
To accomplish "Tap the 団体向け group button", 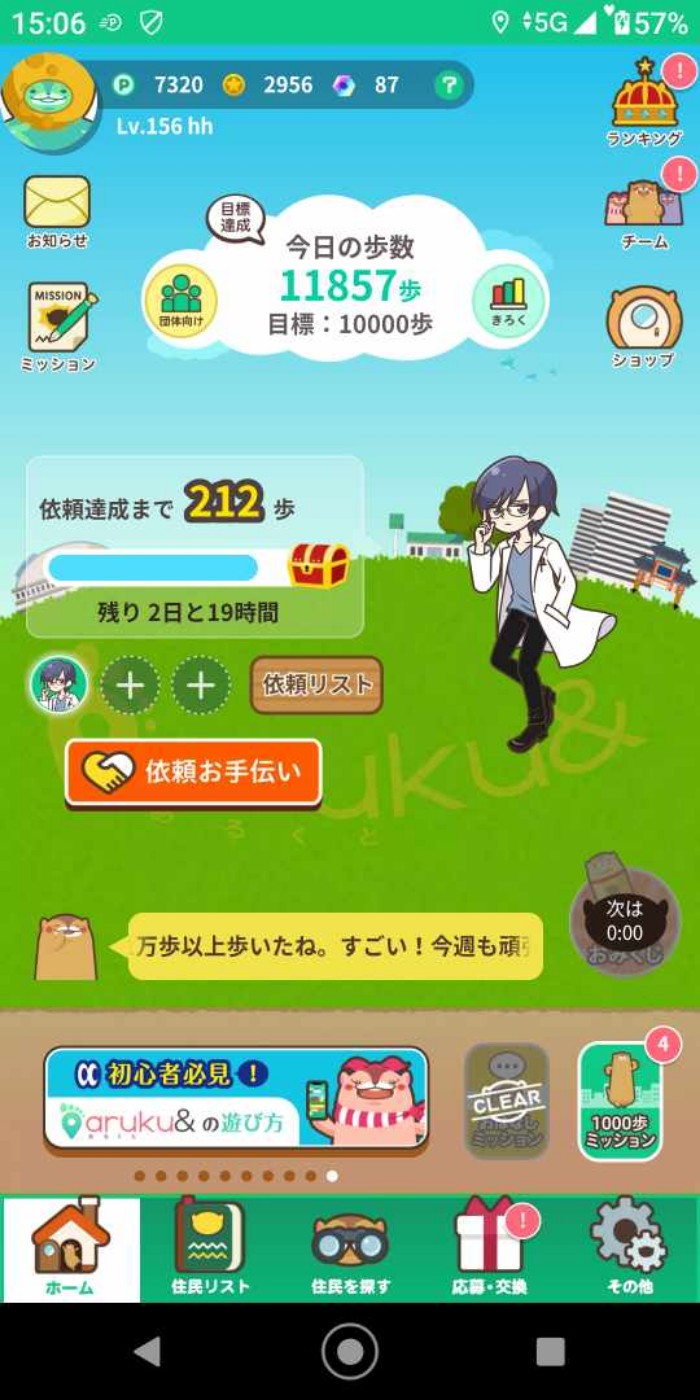I will pyautogui.click(x=181, y=300).
